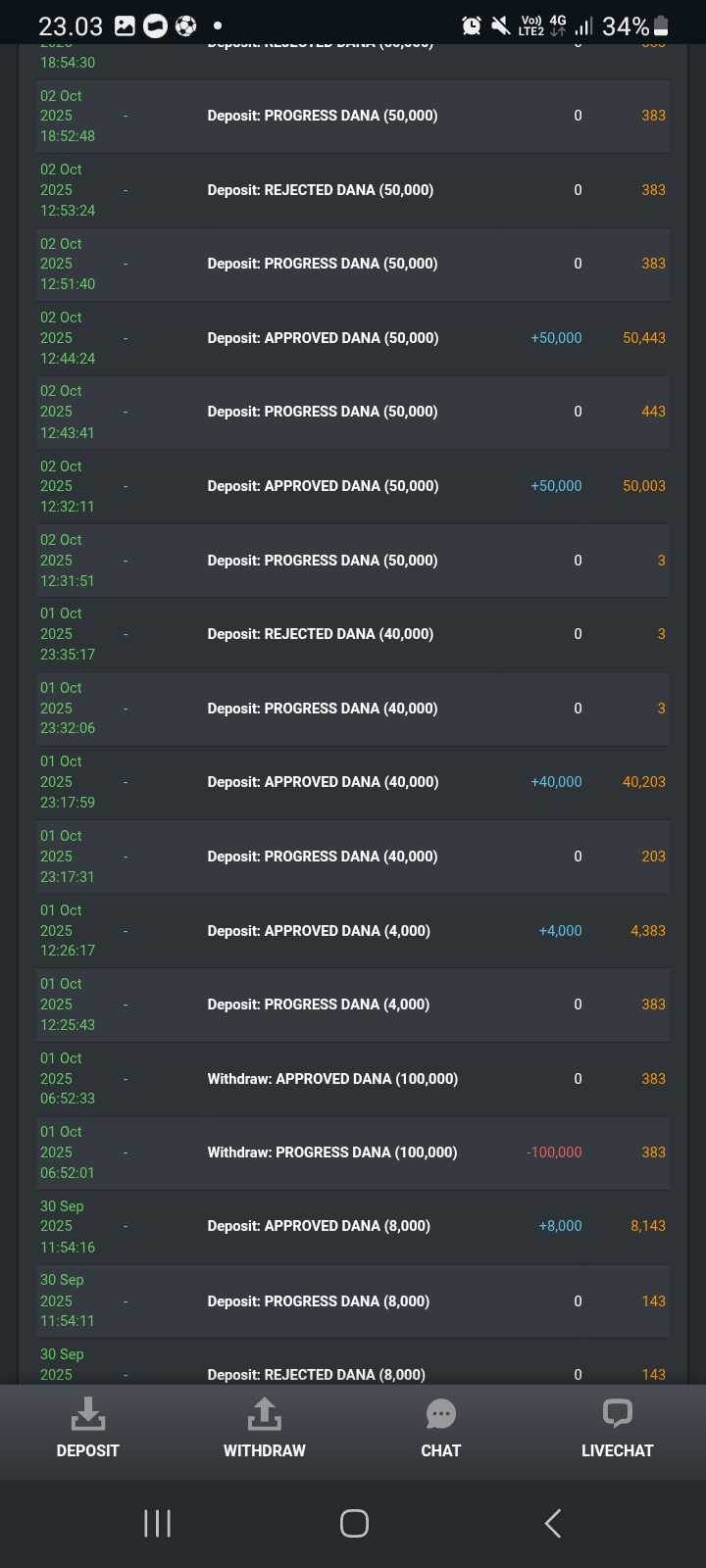Image resolution: width=706 pixels, height=1568 pixels.
Task: Open the Withdraw tab
Action: 264,1429
